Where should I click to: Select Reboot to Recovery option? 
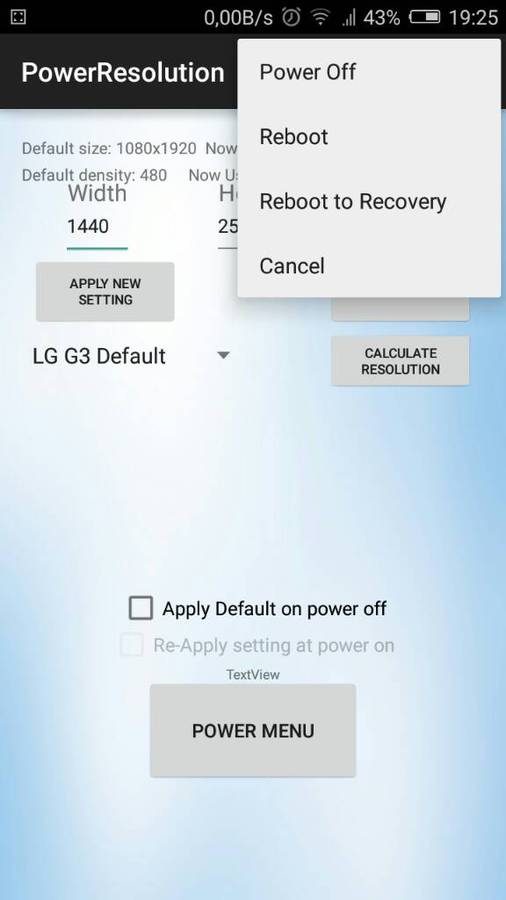pos(369,201)
